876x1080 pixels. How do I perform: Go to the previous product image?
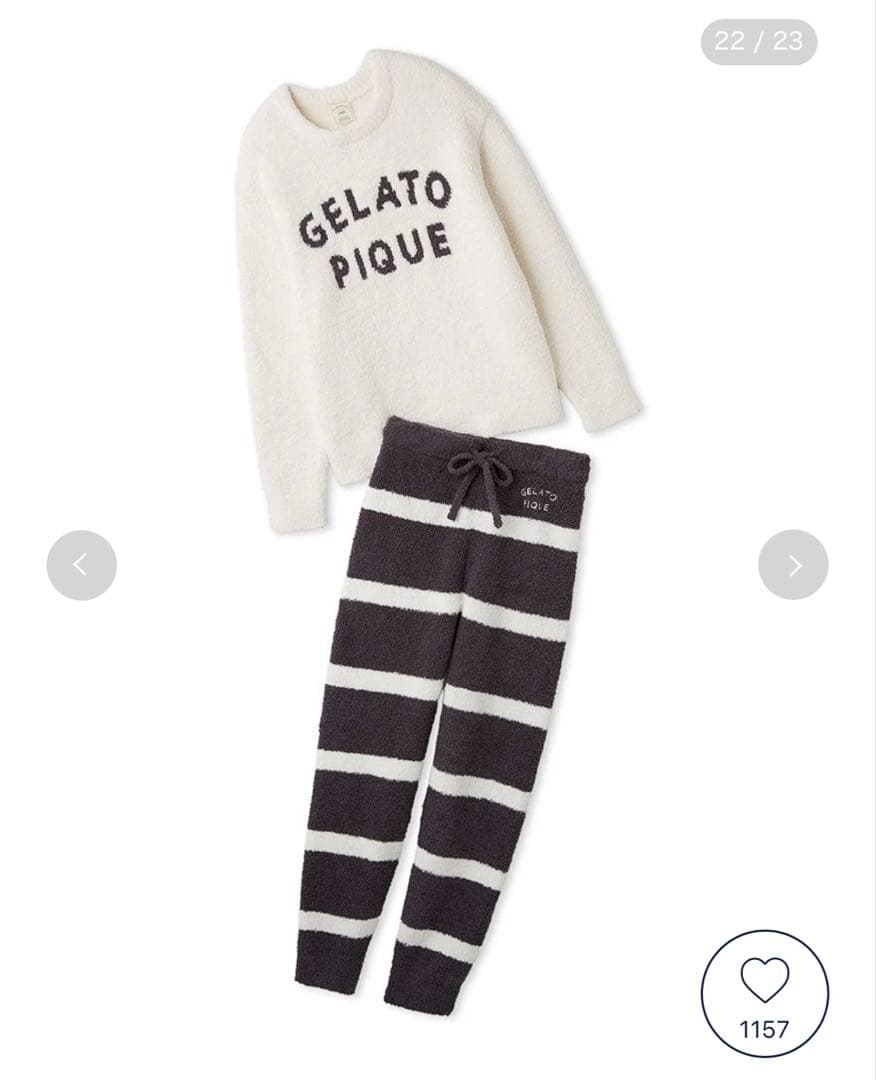click(81, 565)
